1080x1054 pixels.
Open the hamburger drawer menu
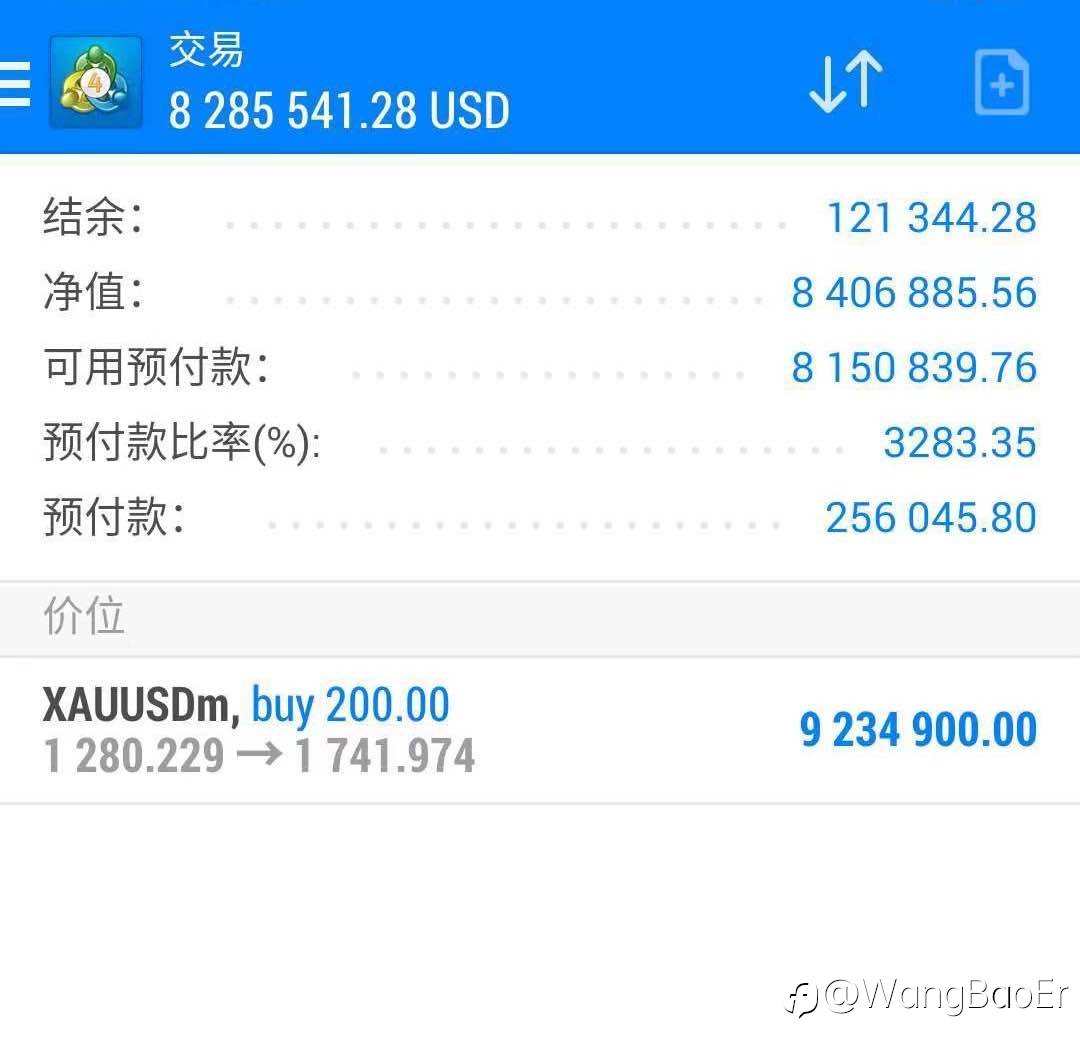pyautogui.click(x=14, y=84)
